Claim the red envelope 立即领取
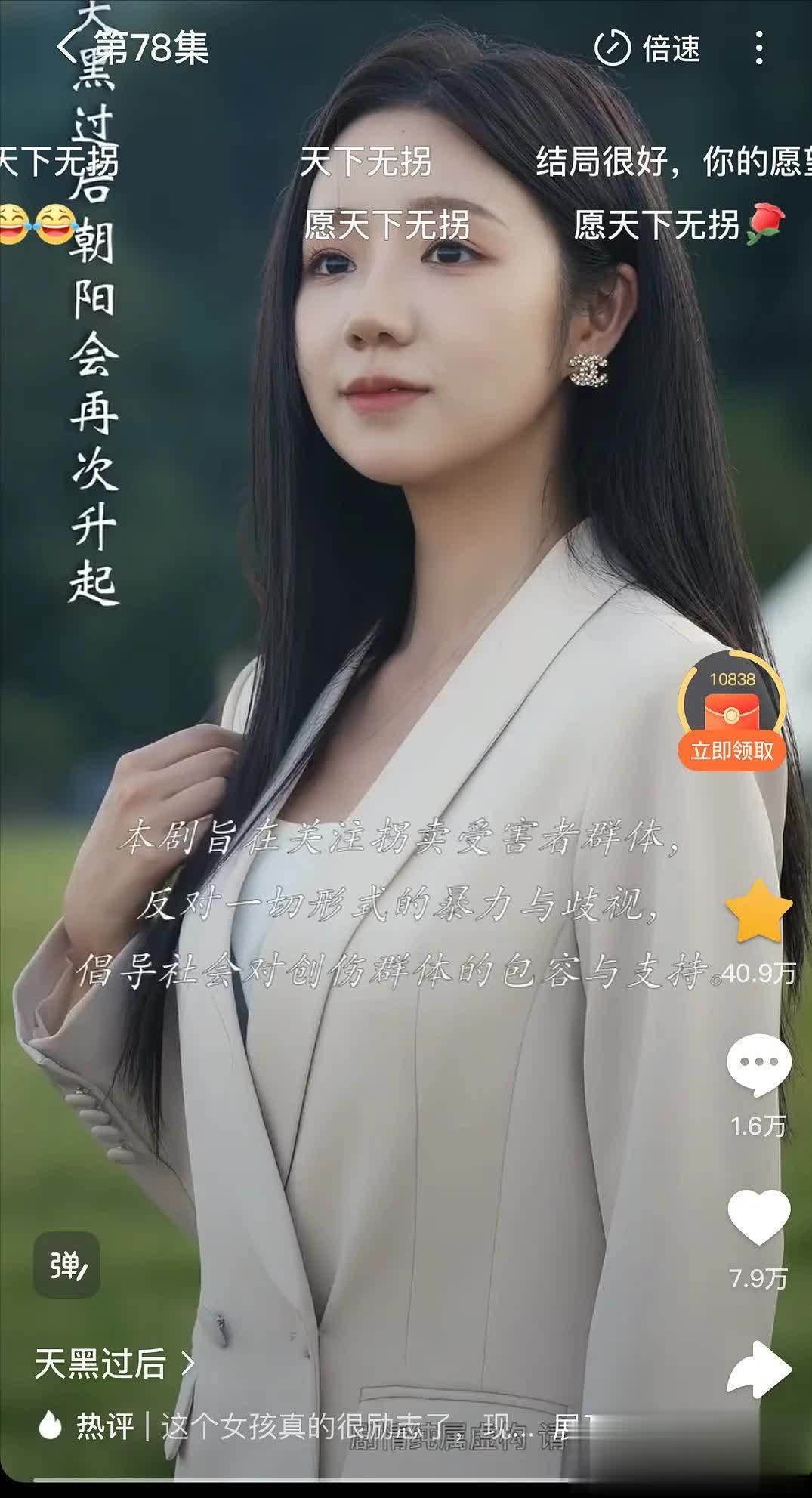This screenshot has height=1498, width=812. coord(732,750)
